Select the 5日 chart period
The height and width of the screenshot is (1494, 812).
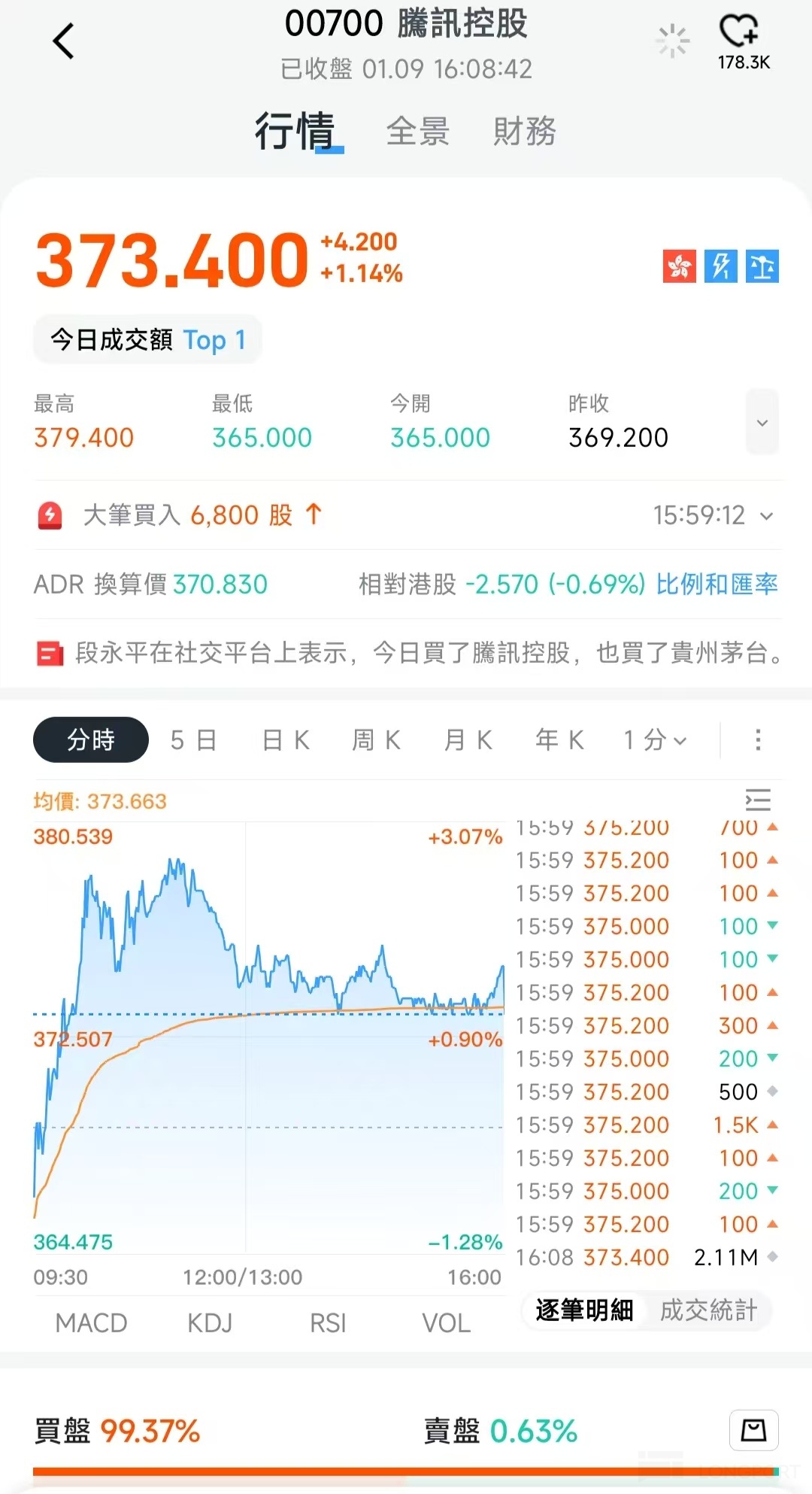(x=193, y=740)
